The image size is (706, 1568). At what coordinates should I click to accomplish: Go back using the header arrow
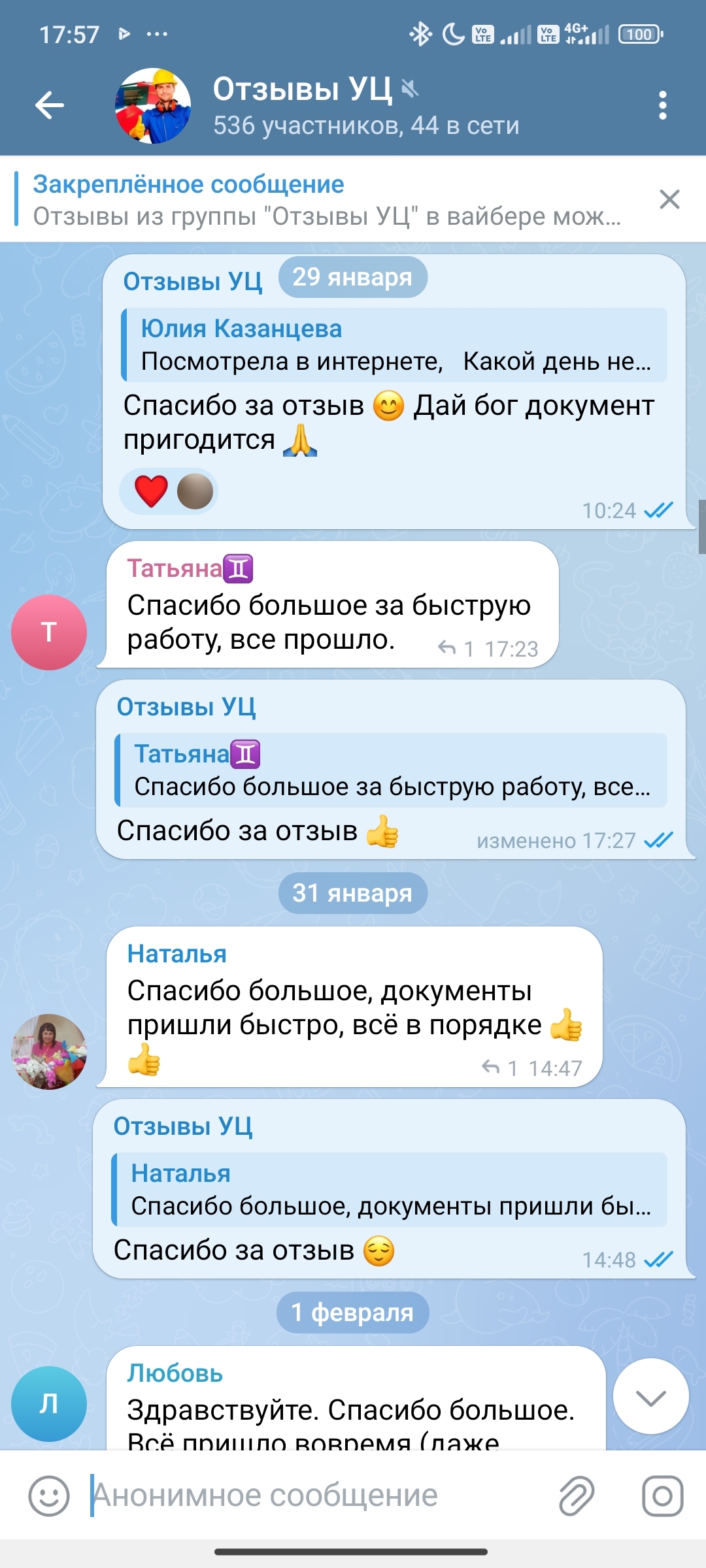(50, 105)
